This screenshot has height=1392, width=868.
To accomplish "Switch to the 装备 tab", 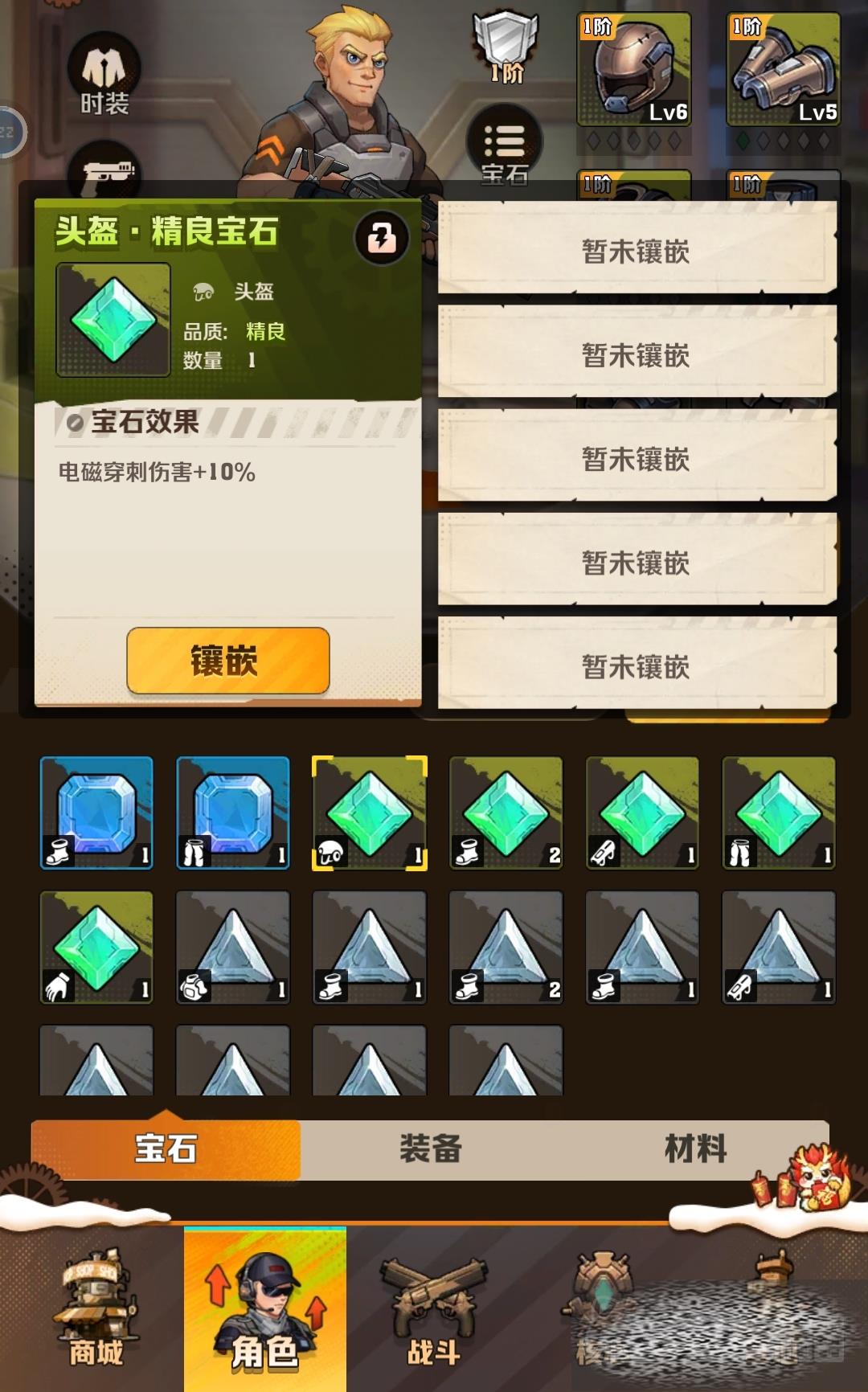I will point(431,1148).
